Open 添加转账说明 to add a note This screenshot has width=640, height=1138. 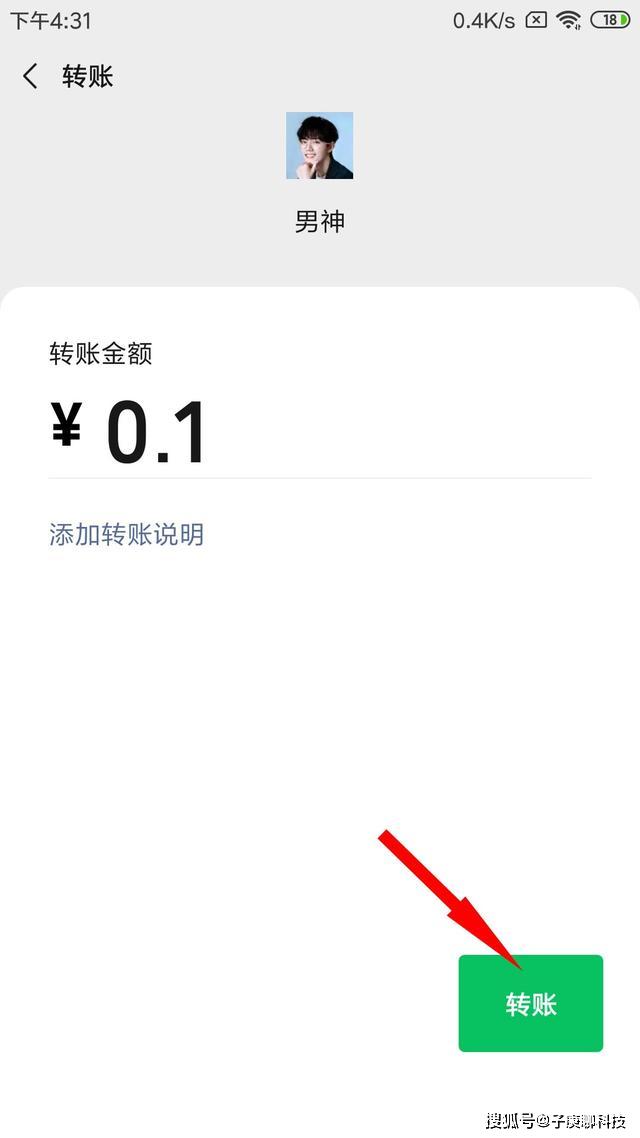(126, 534)
